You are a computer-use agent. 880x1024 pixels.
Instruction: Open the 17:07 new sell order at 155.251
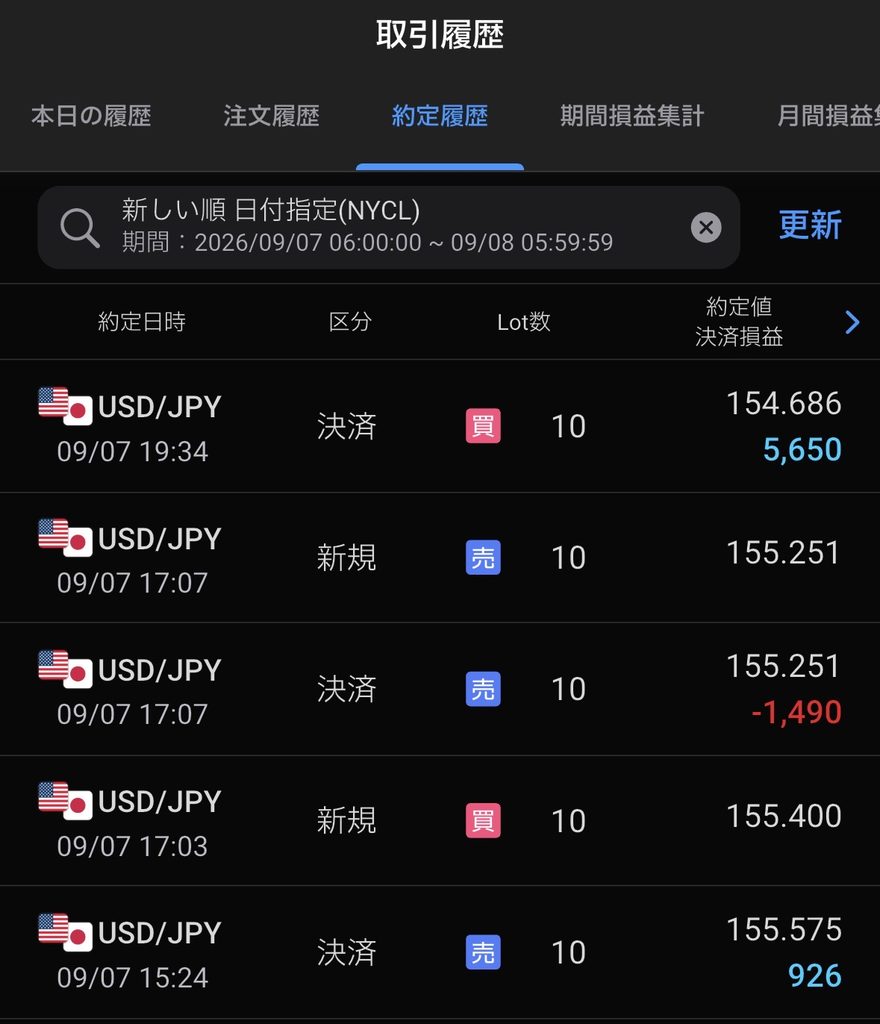point(440,558)
